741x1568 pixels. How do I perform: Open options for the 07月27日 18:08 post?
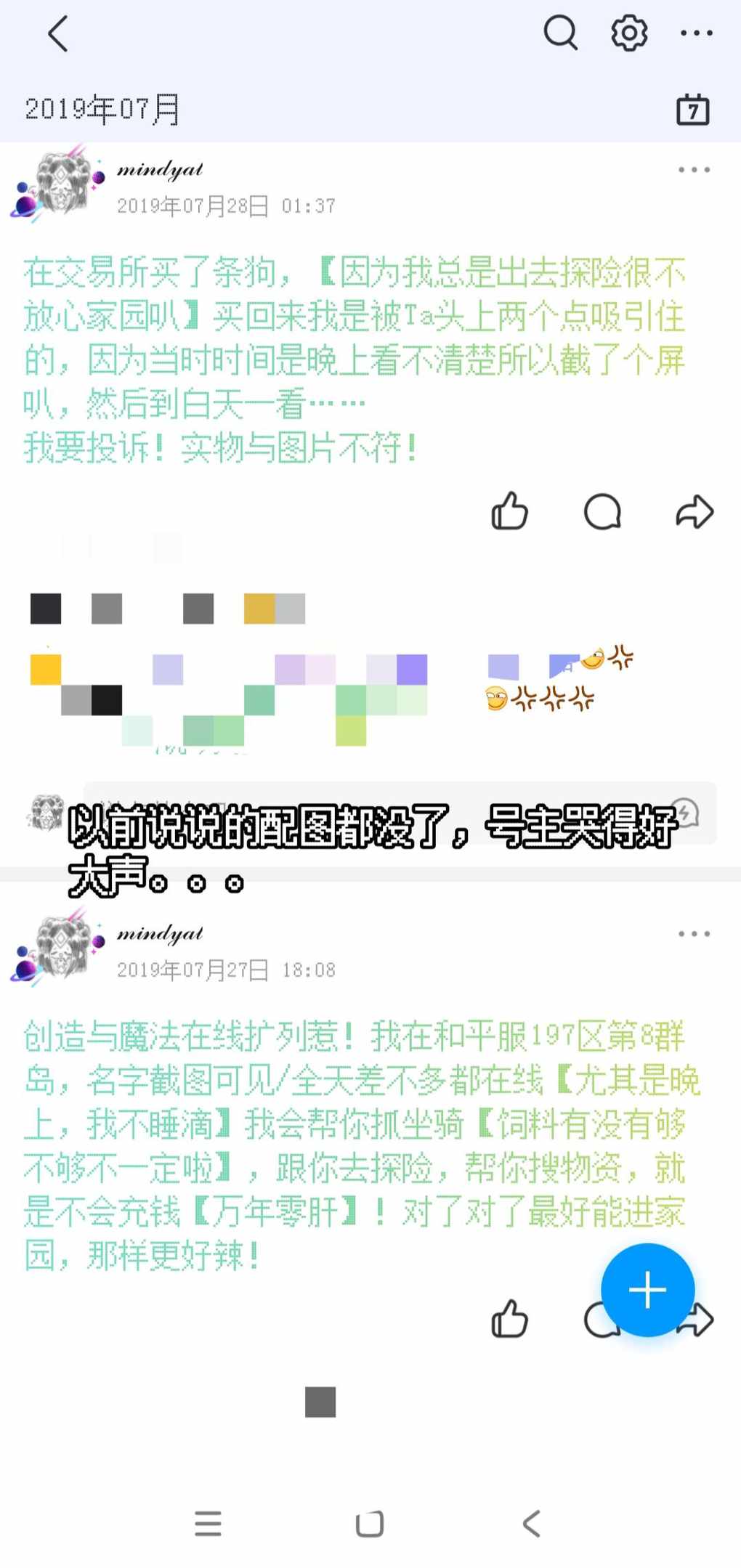(694, 934)
